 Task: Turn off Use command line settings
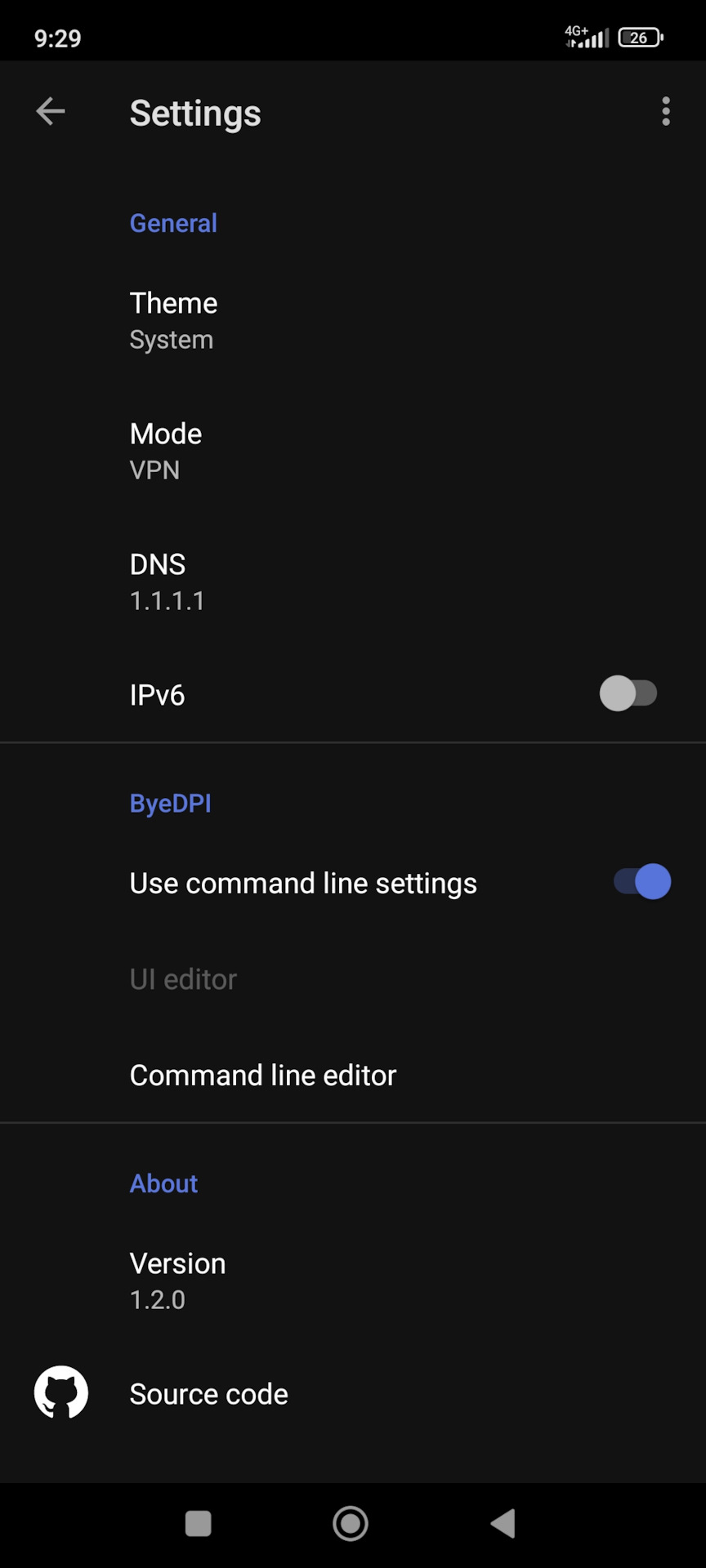tap(642, 882)
